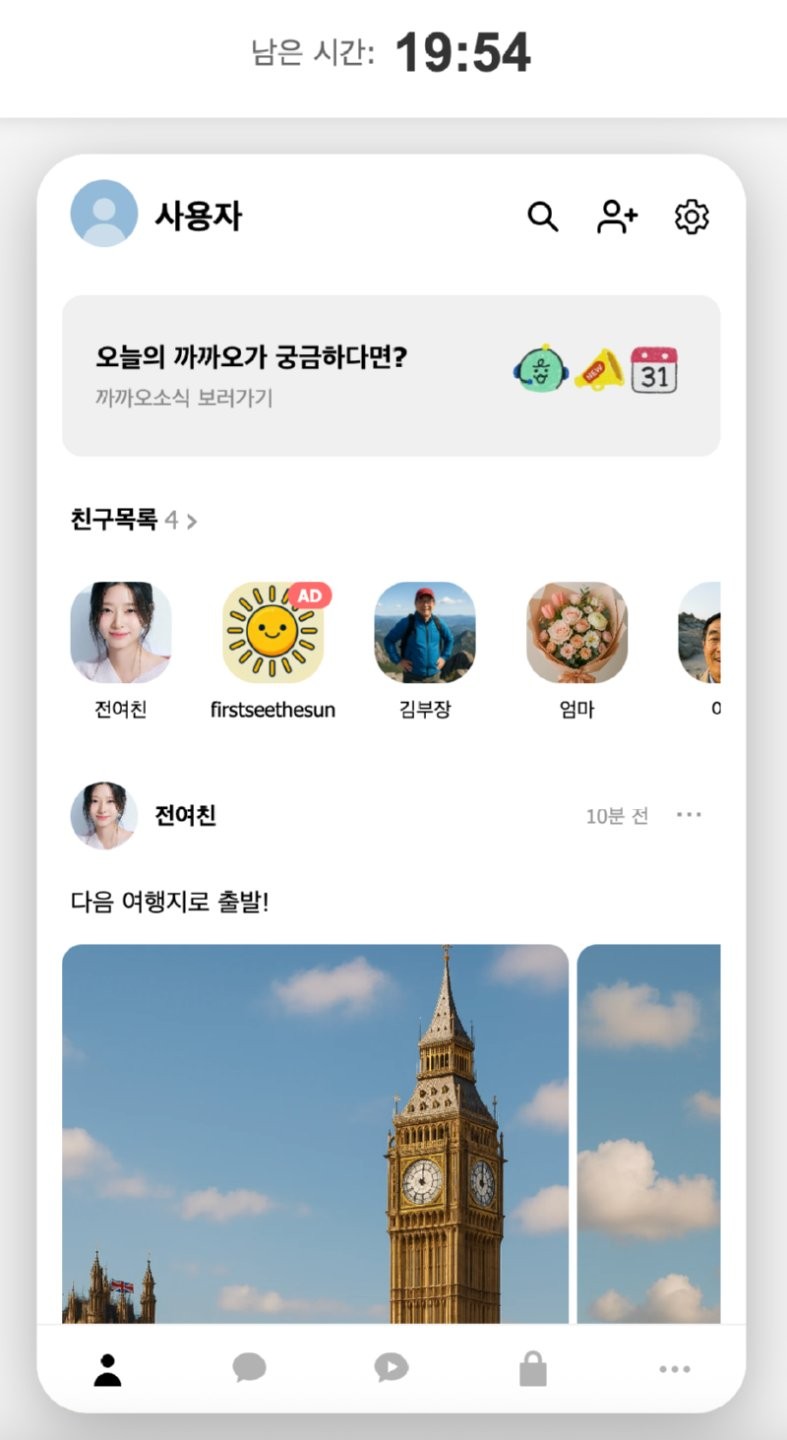Open the user profile avatar
The width and height of the screenshot is (787, 1440).
tap(104, 213)
